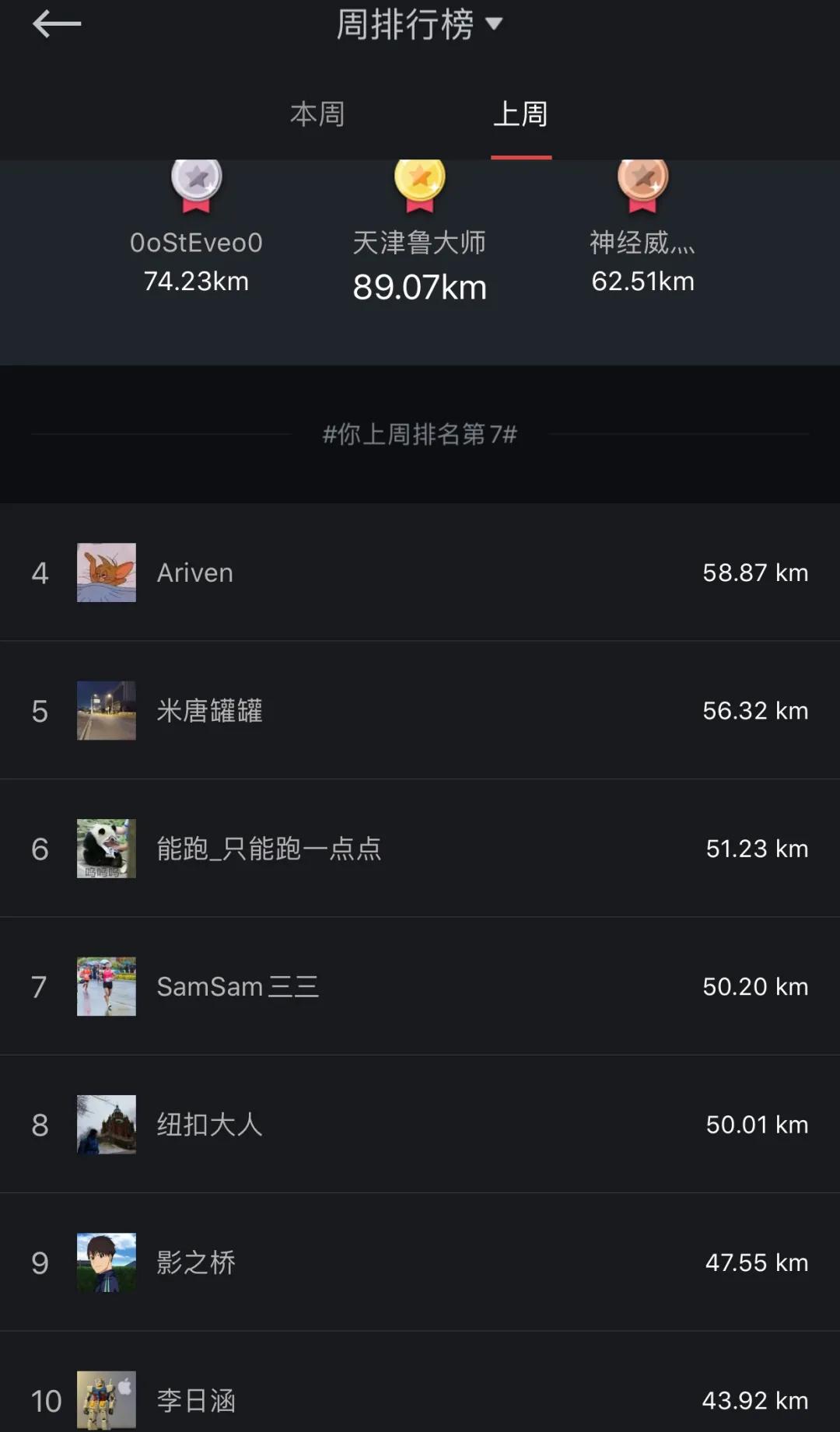Image resolution: width=840 pixels, height=1432 pixels.
Task: Open the 周排行榜 title dropdown
Action: (404, 25)
